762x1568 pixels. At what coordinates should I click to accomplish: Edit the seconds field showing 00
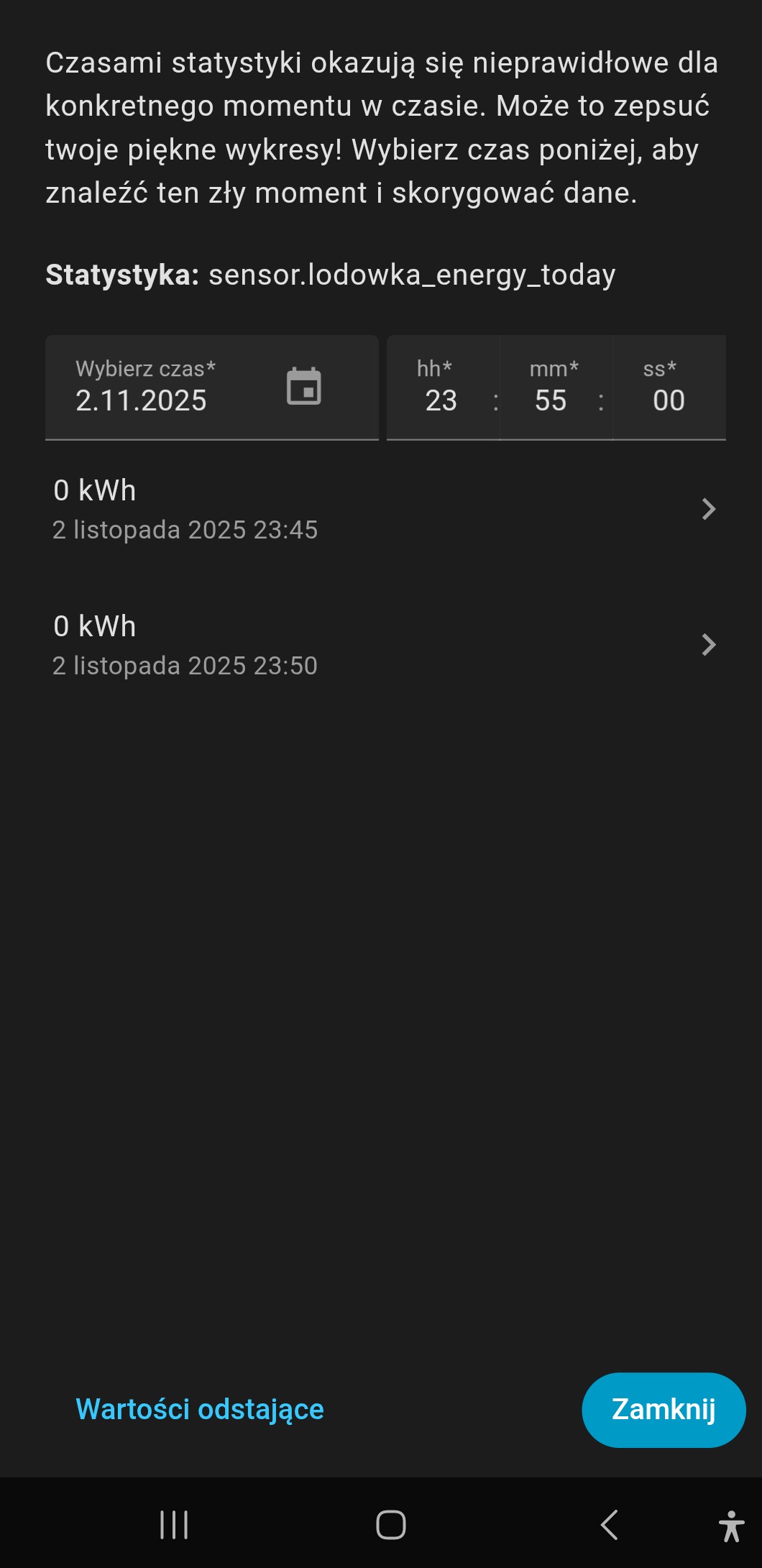point(669,400)
